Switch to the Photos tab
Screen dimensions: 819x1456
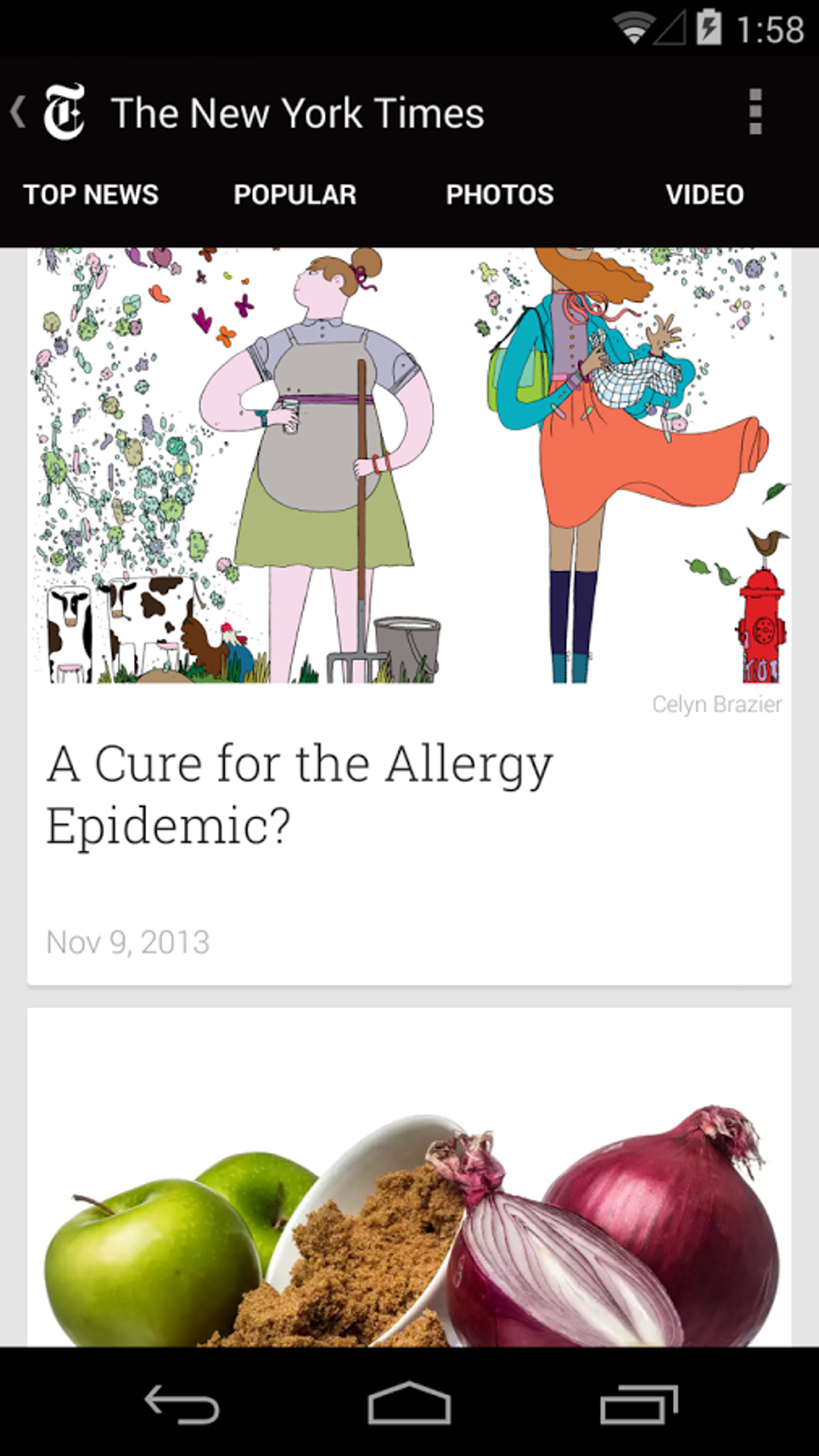point(499,195)
